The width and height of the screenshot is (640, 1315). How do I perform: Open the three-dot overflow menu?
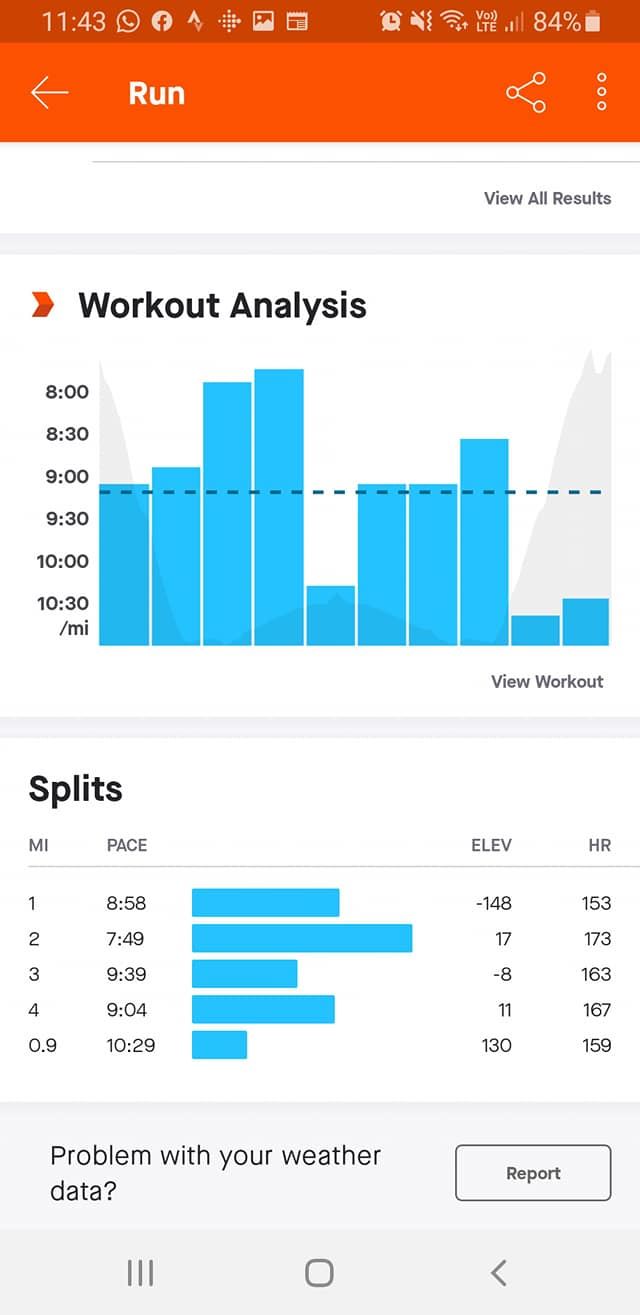pyautogui.click(x=601, y=92)
